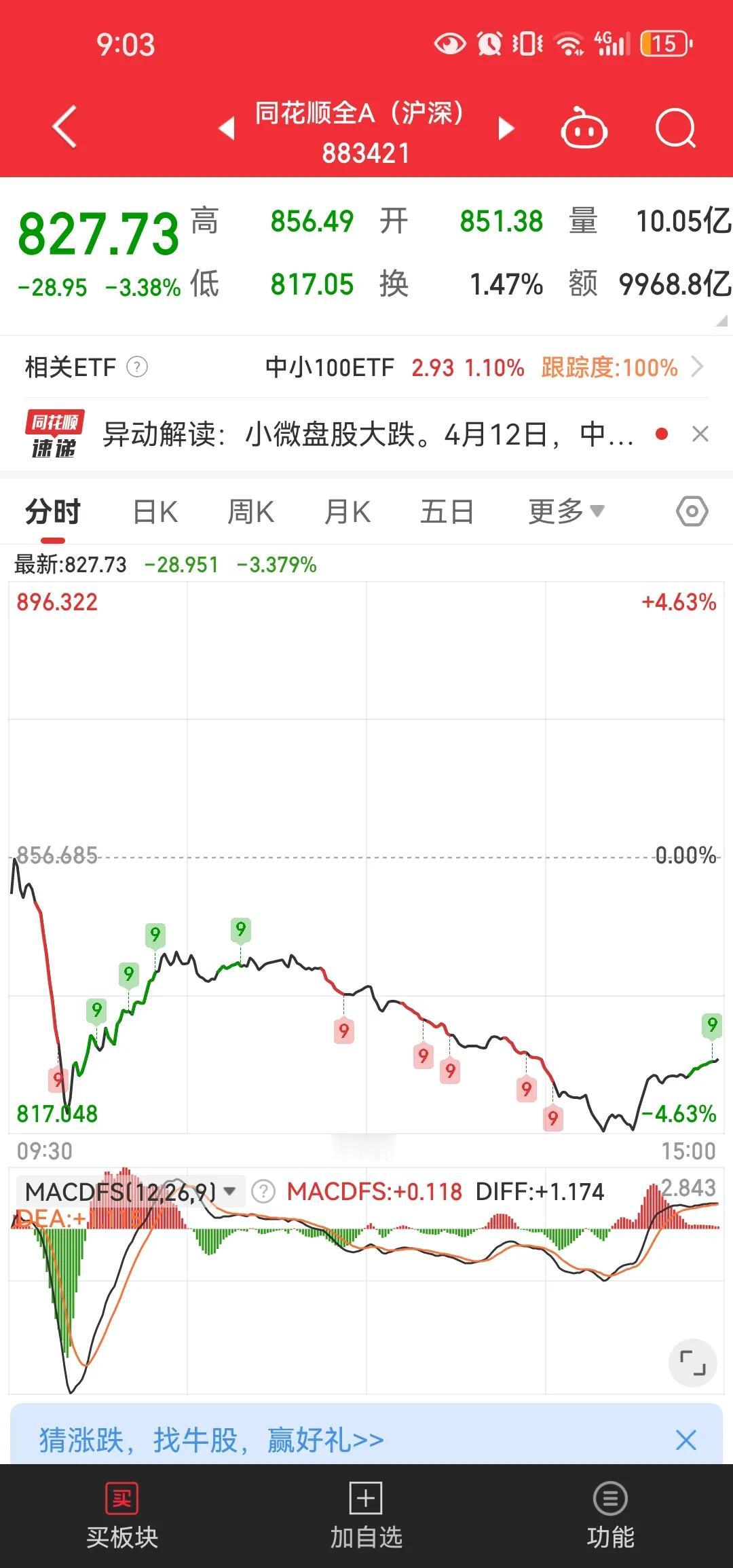
Task: Switch to the 五日 five-day tab
Action: point(445,511)
